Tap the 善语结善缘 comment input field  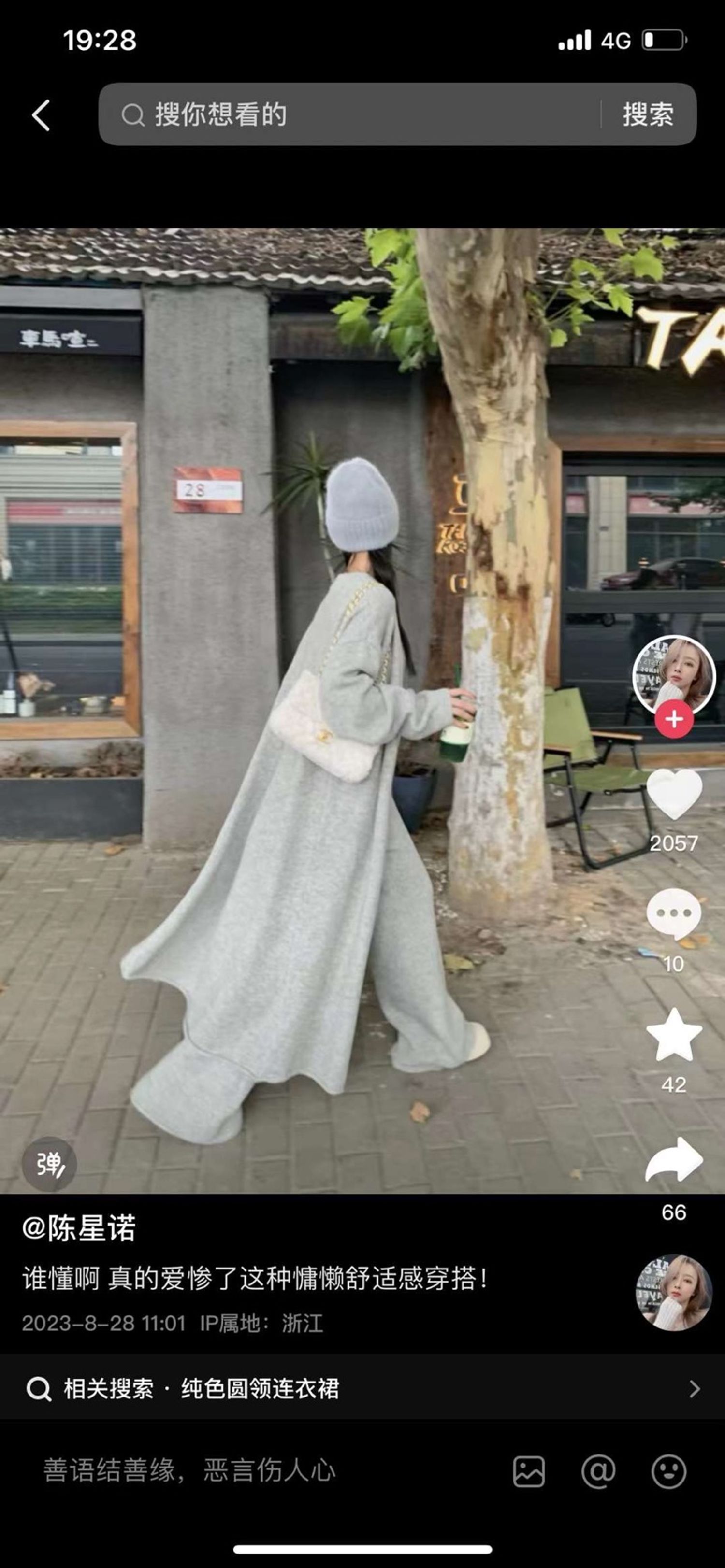tap(244, 1471)
